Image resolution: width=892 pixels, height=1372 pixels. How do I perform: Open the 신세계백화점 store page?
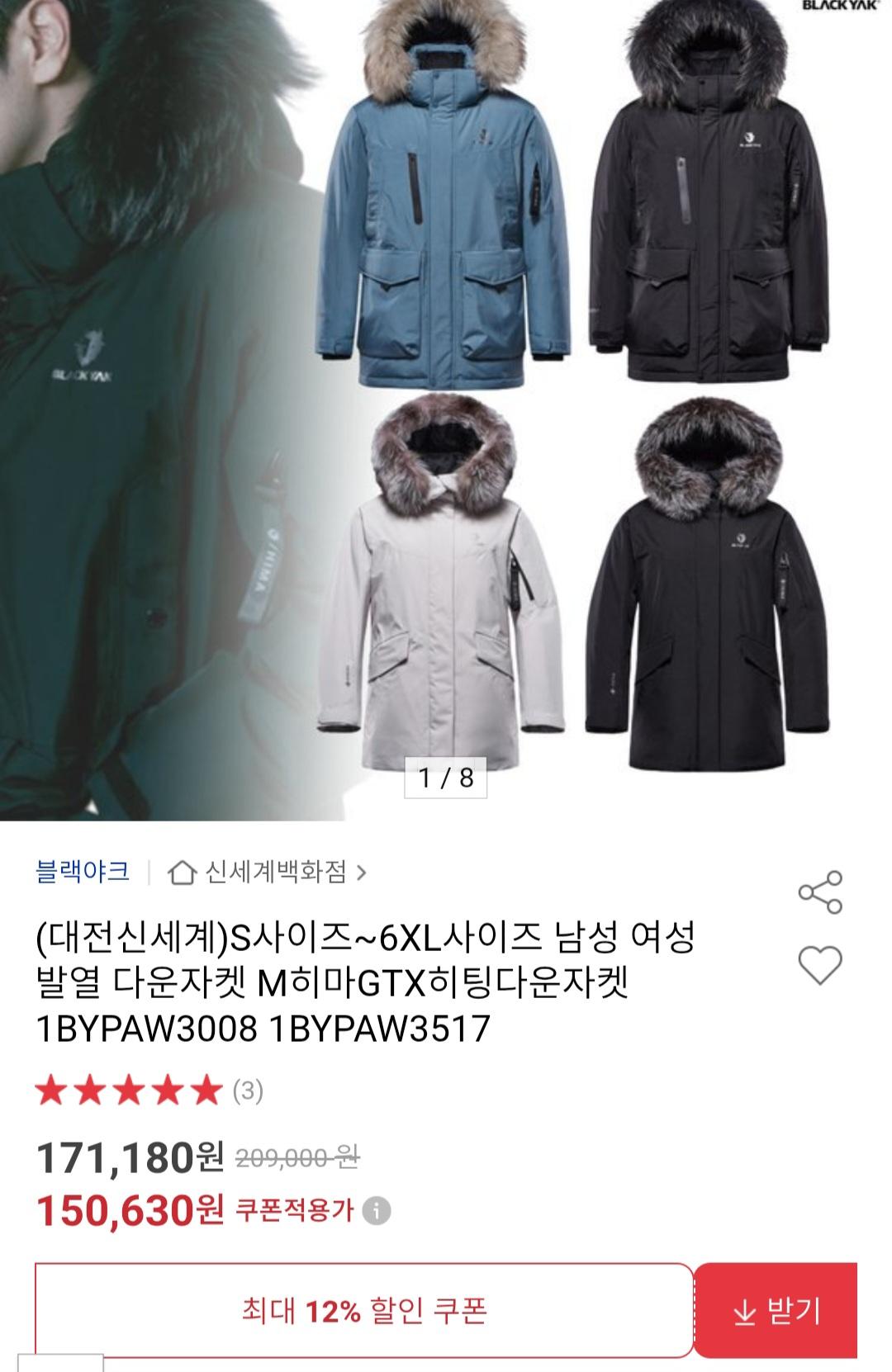click(267, 872)
